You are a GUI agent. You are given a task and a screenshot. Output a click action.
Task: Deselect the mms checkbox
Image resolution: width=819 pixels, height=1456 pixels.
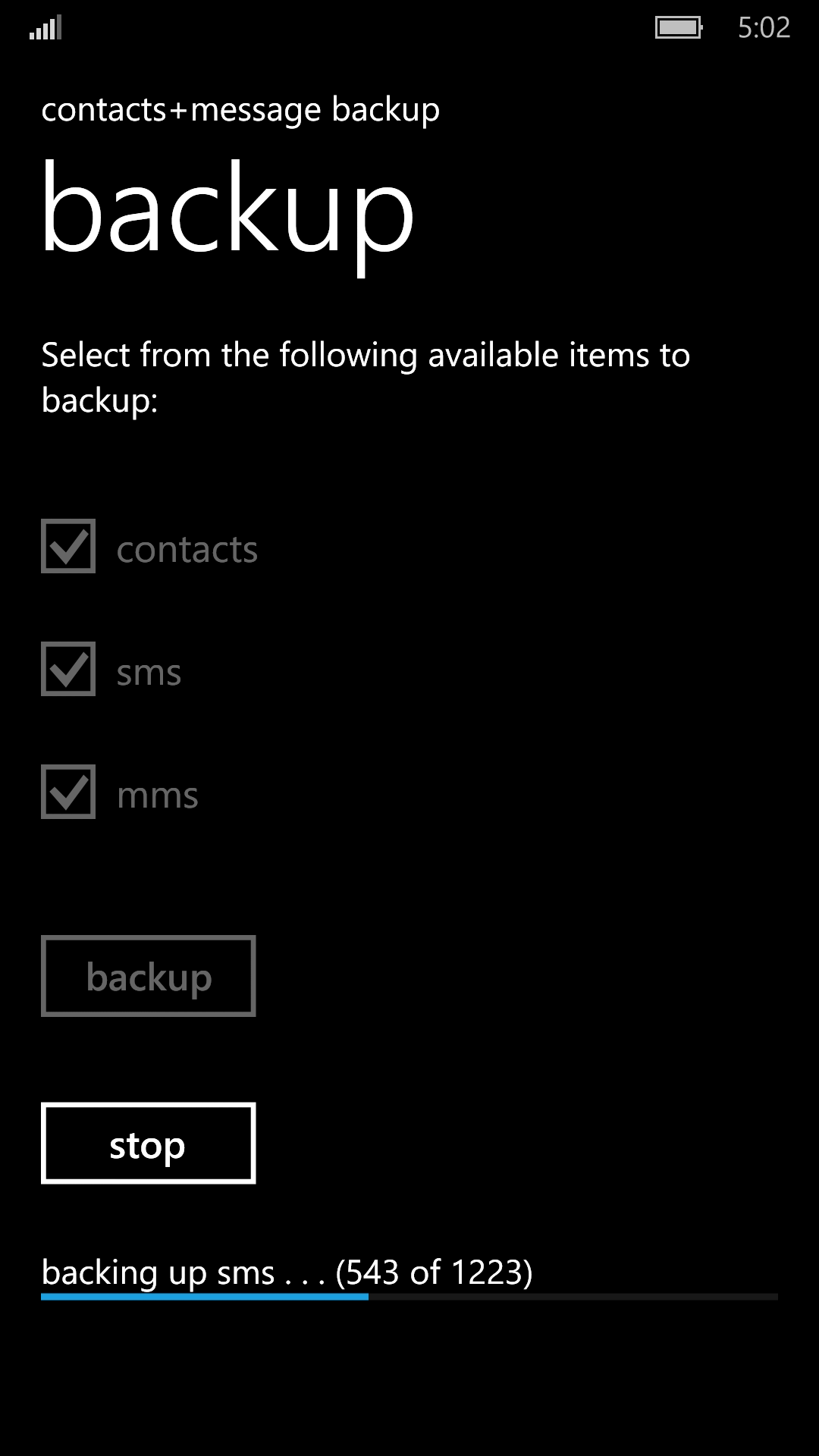[68, 792]
